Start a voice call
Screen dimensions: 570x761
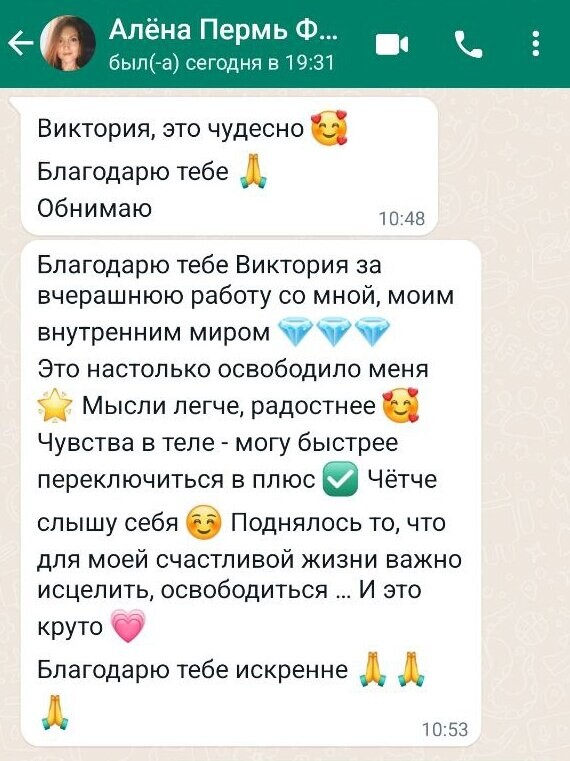coord(469,44)
